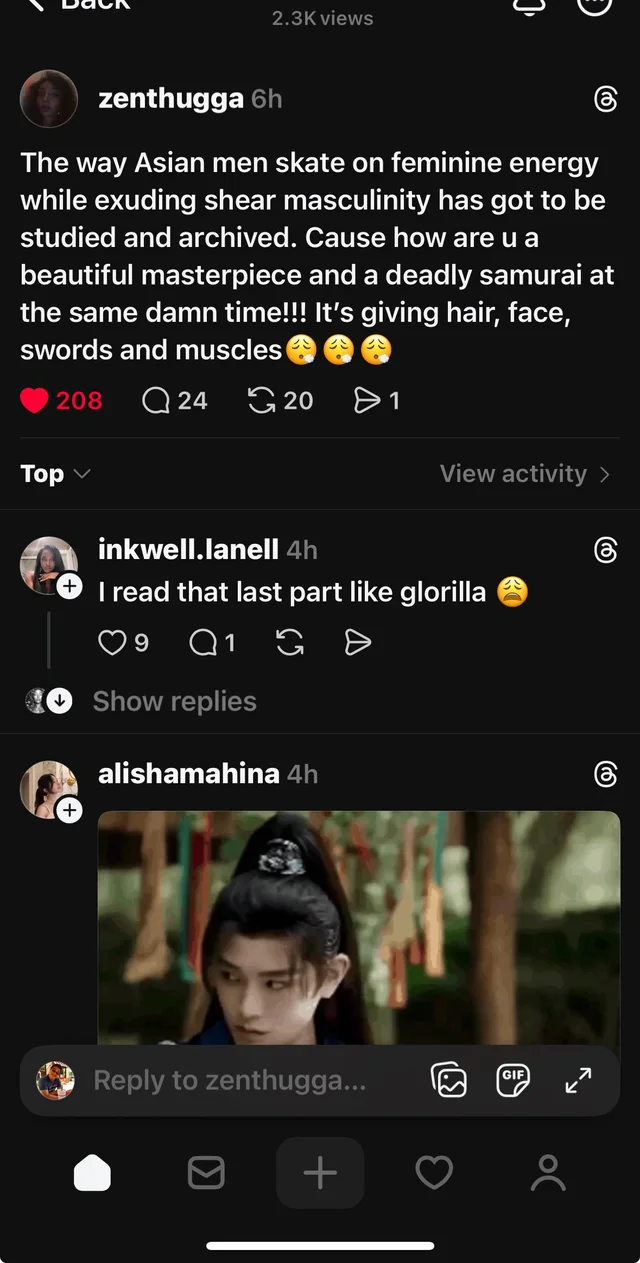640x1263 pixels.
Task: Attach a photo to the reply
Action: pos(449,1080)
